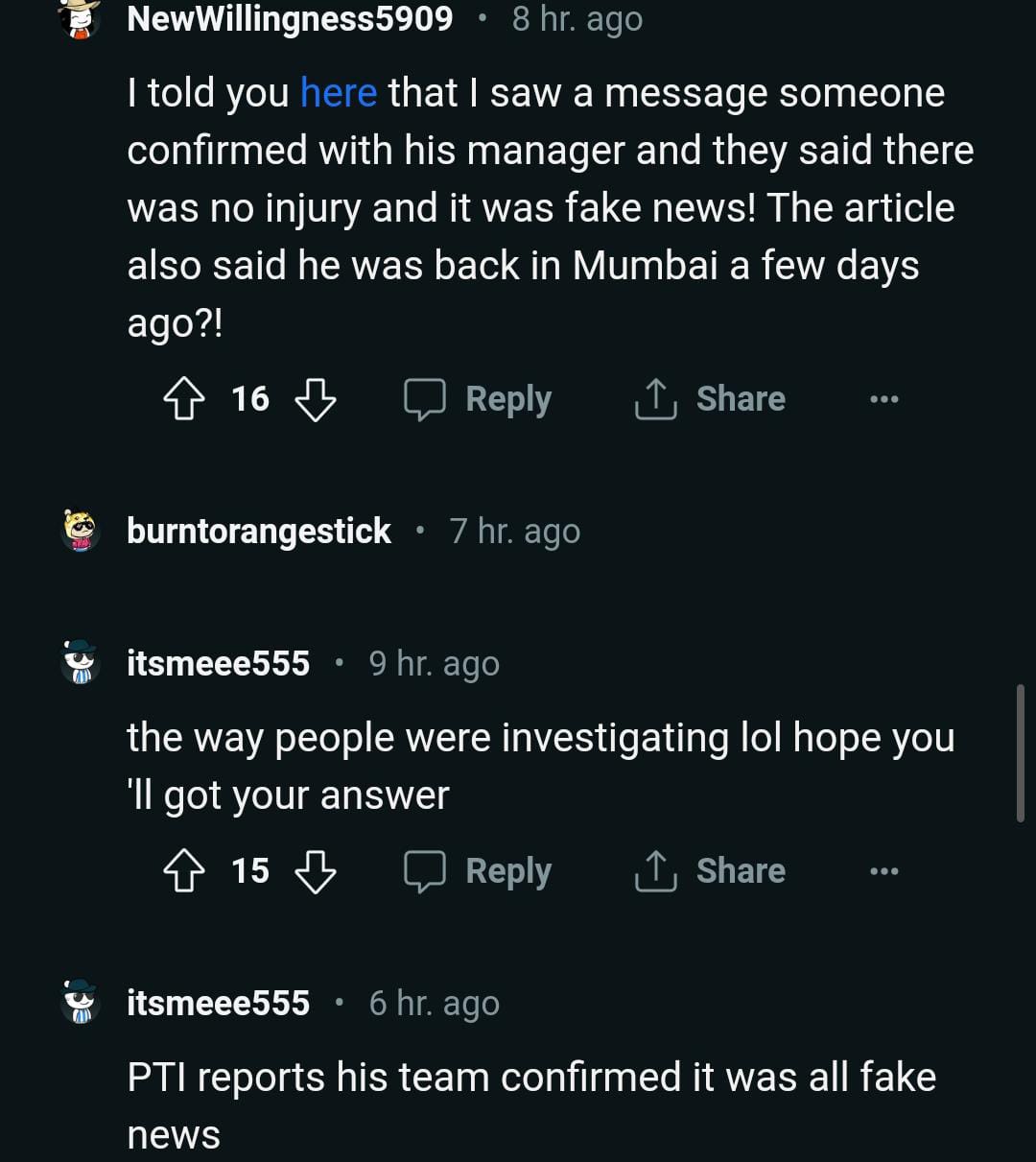Share itsmeee555's comment about investigating
Screen dimensions: 1036x1162
(710, 871)
